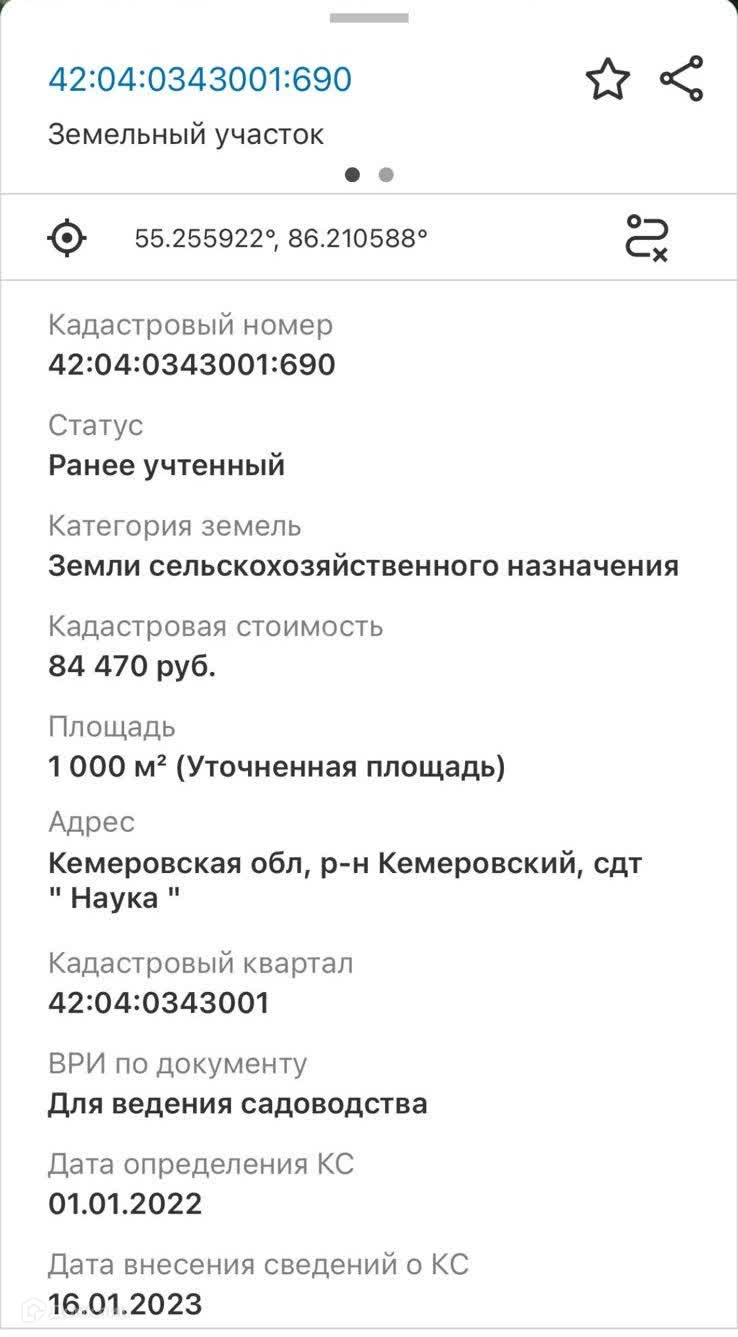The image size is (738, 1337).
Task: Add the land plot to favorites
Action: 607,80
